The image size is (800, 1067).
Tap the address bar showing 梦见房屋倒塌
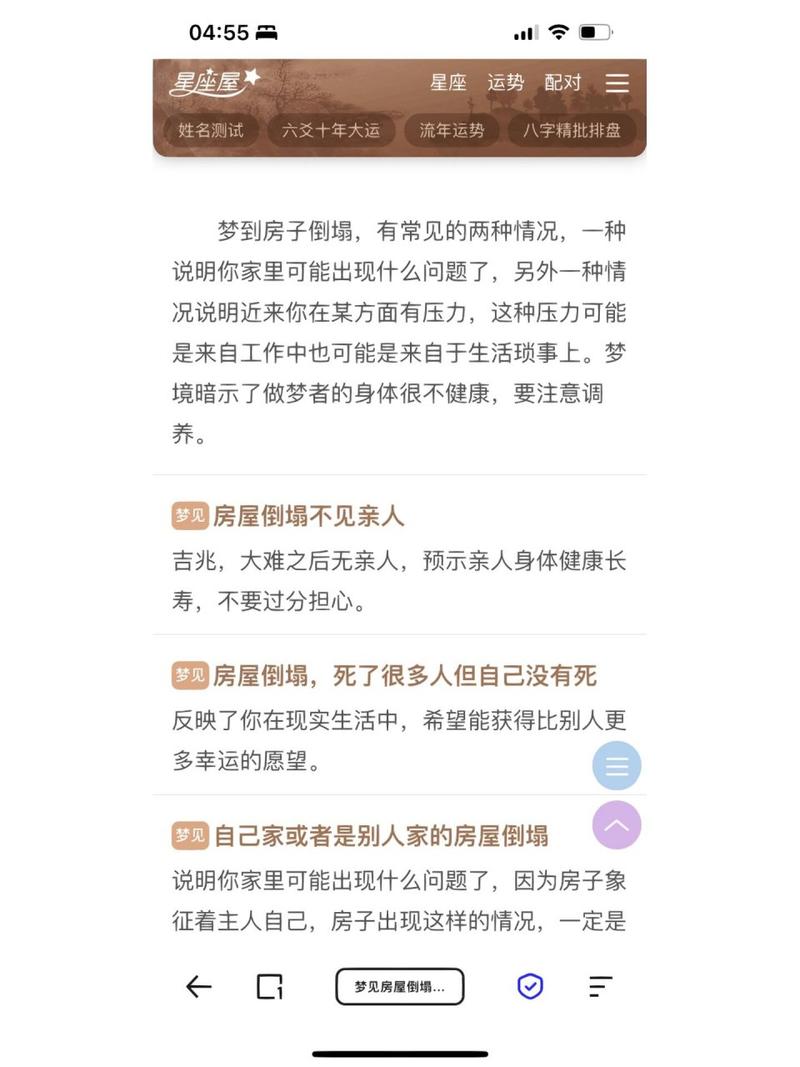coord(399,987)
